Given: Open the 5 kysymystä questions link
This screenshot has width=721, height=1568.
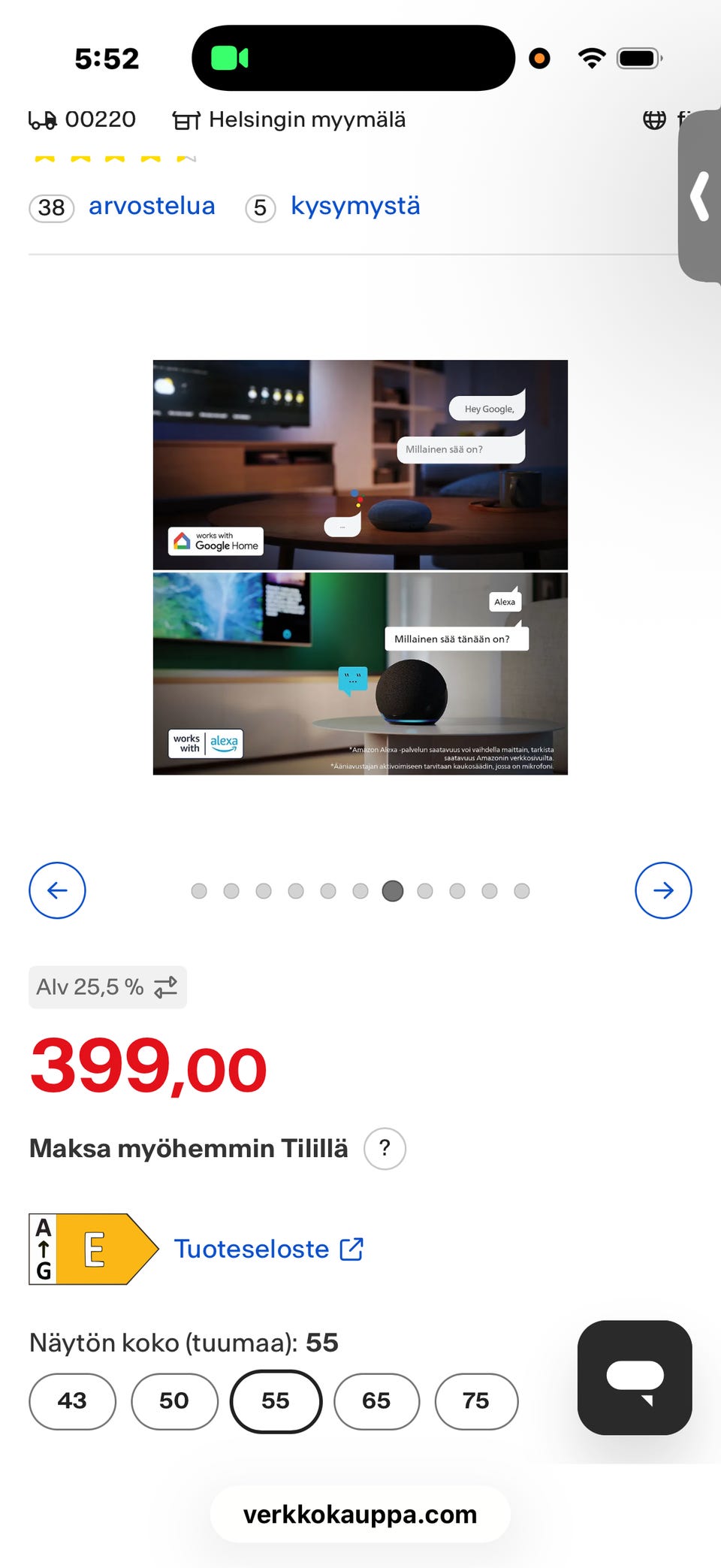Looking at the screenshot, I should (333, 207).
